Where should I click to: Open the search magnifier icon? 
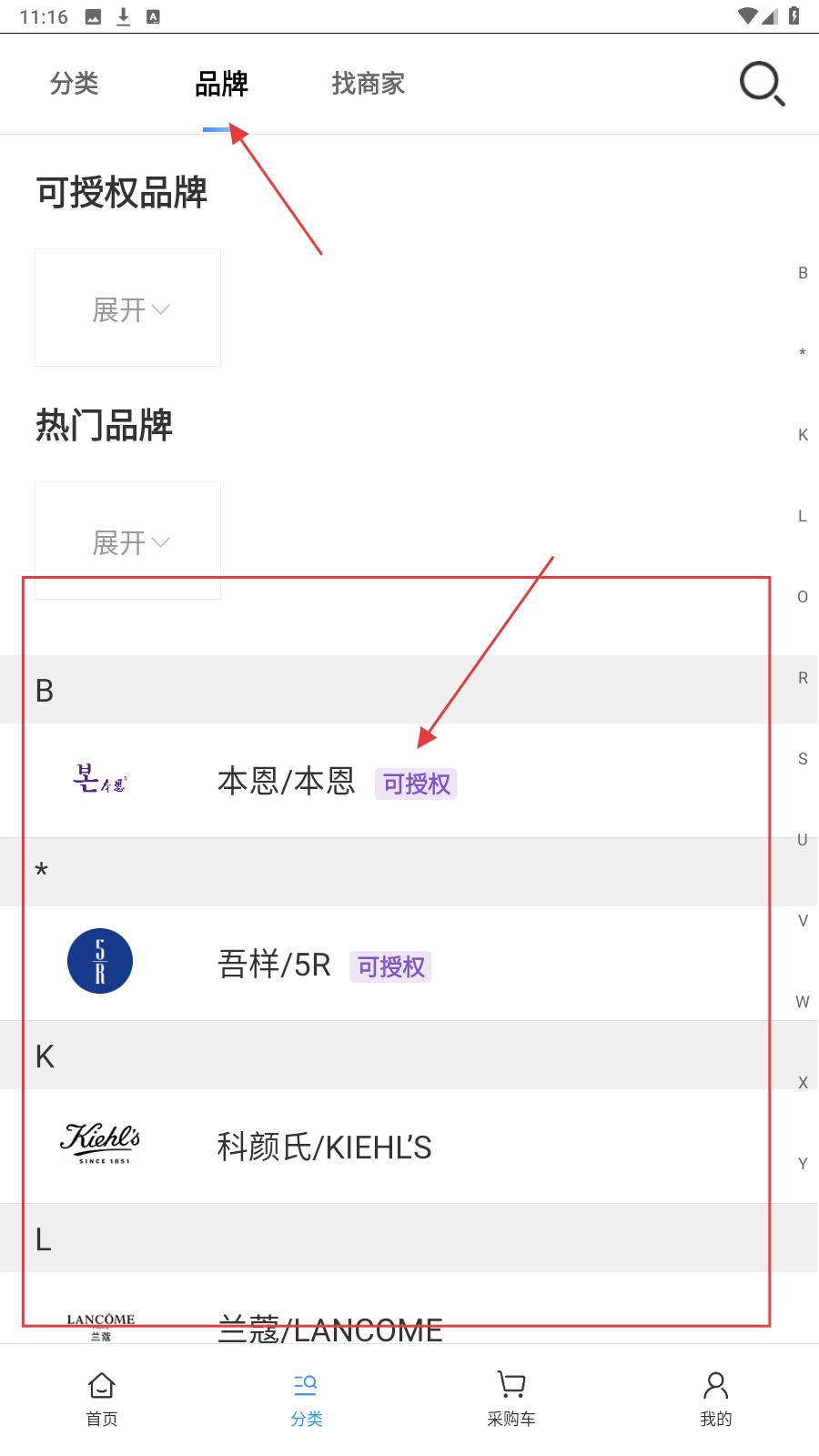[x=761, y=84]
